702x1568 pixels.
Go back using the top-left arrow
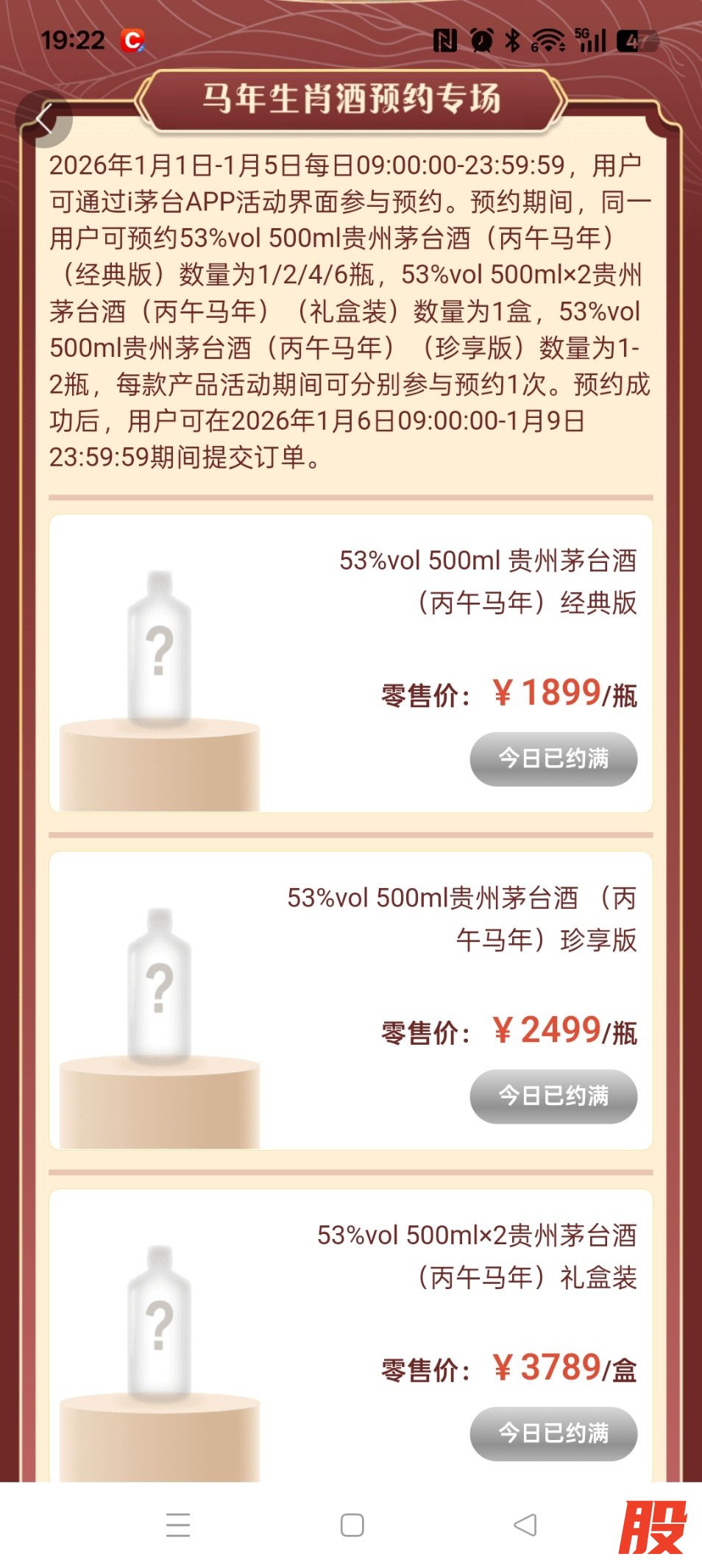pyautogui.click(x=44, y=120)
